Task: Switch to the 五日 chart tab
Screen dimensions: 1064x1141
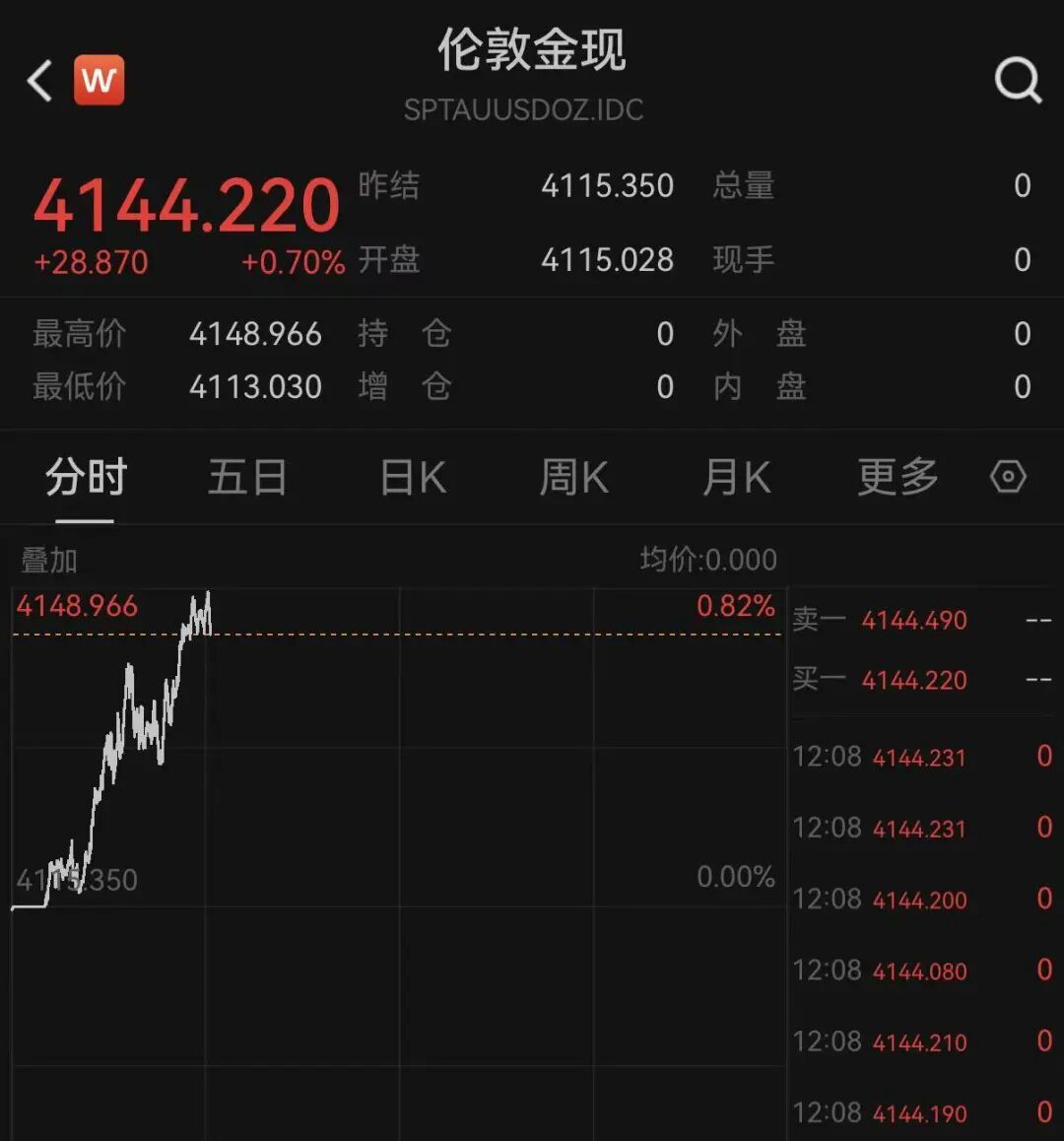Action: [247, 478]
